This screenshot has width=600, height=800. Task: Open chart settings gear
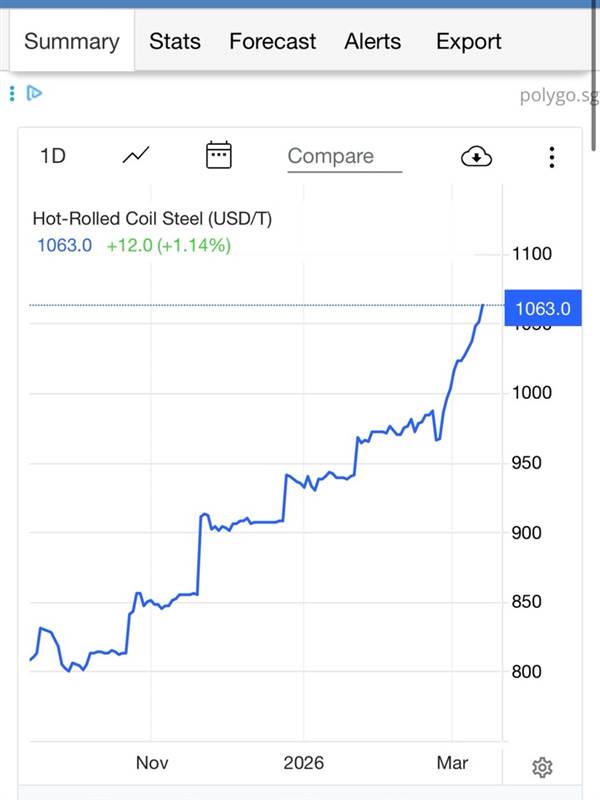(542, 767)
